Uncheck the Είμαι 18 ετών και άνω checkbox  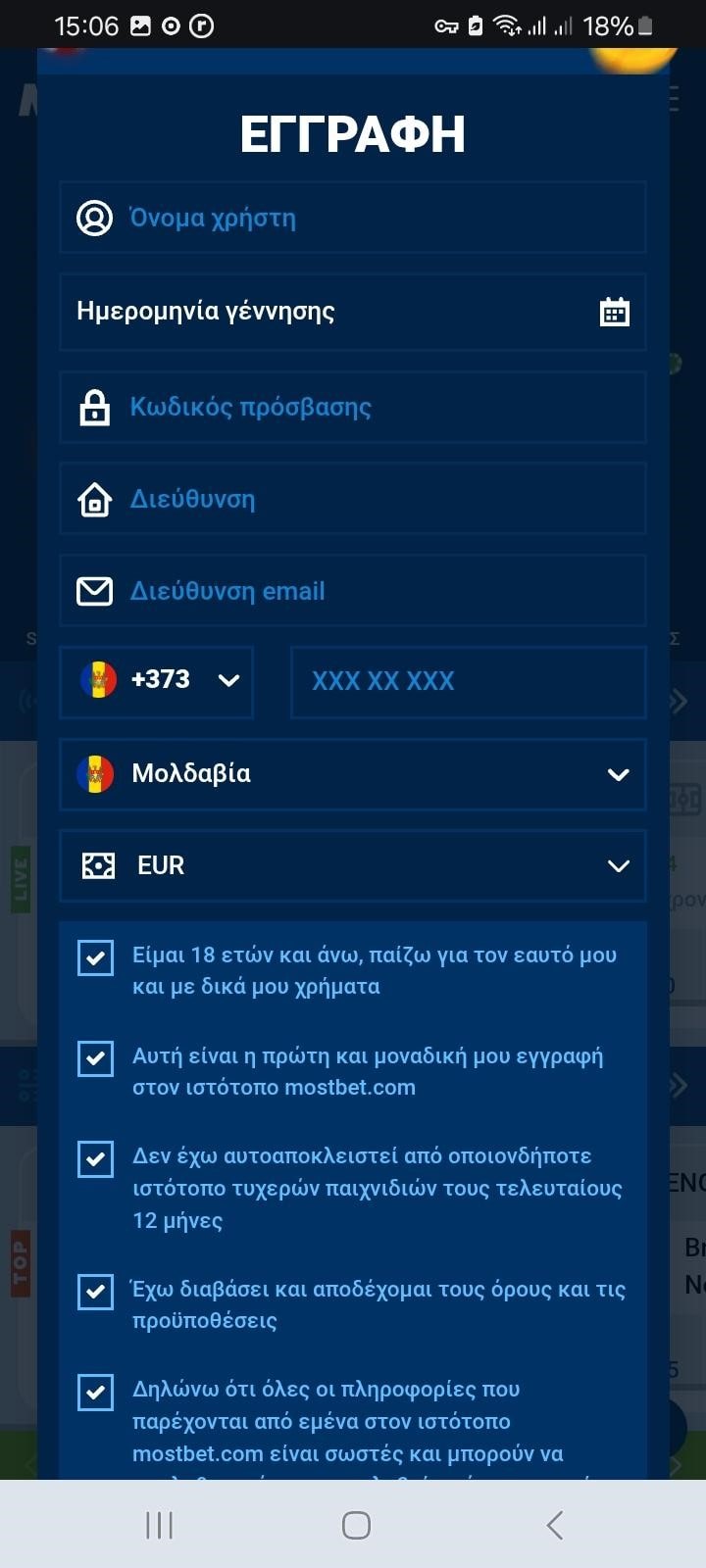tap(95, 957)
